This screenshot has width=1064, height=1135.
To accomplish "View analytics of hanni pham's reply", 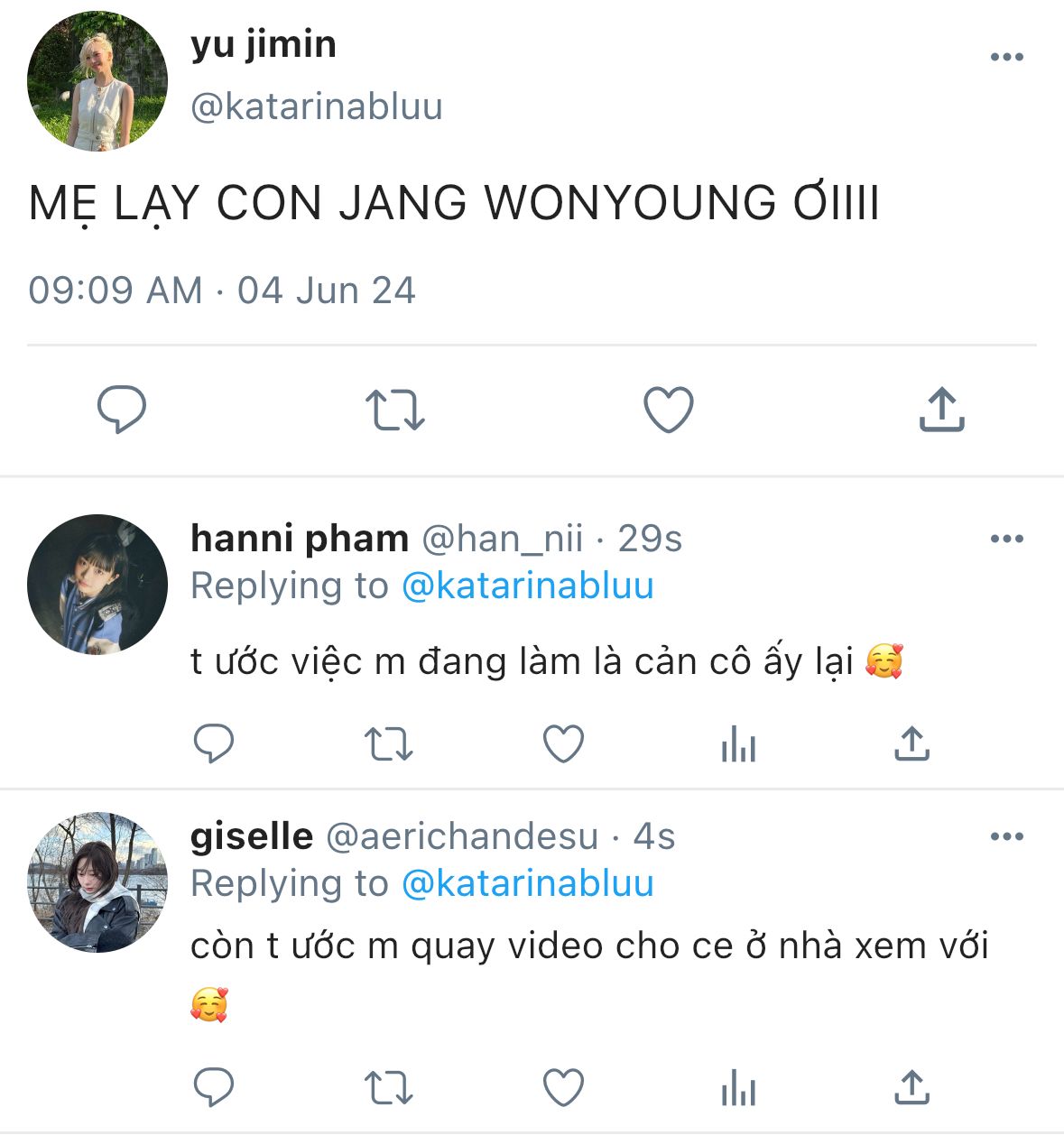I will tap(737, 744).
